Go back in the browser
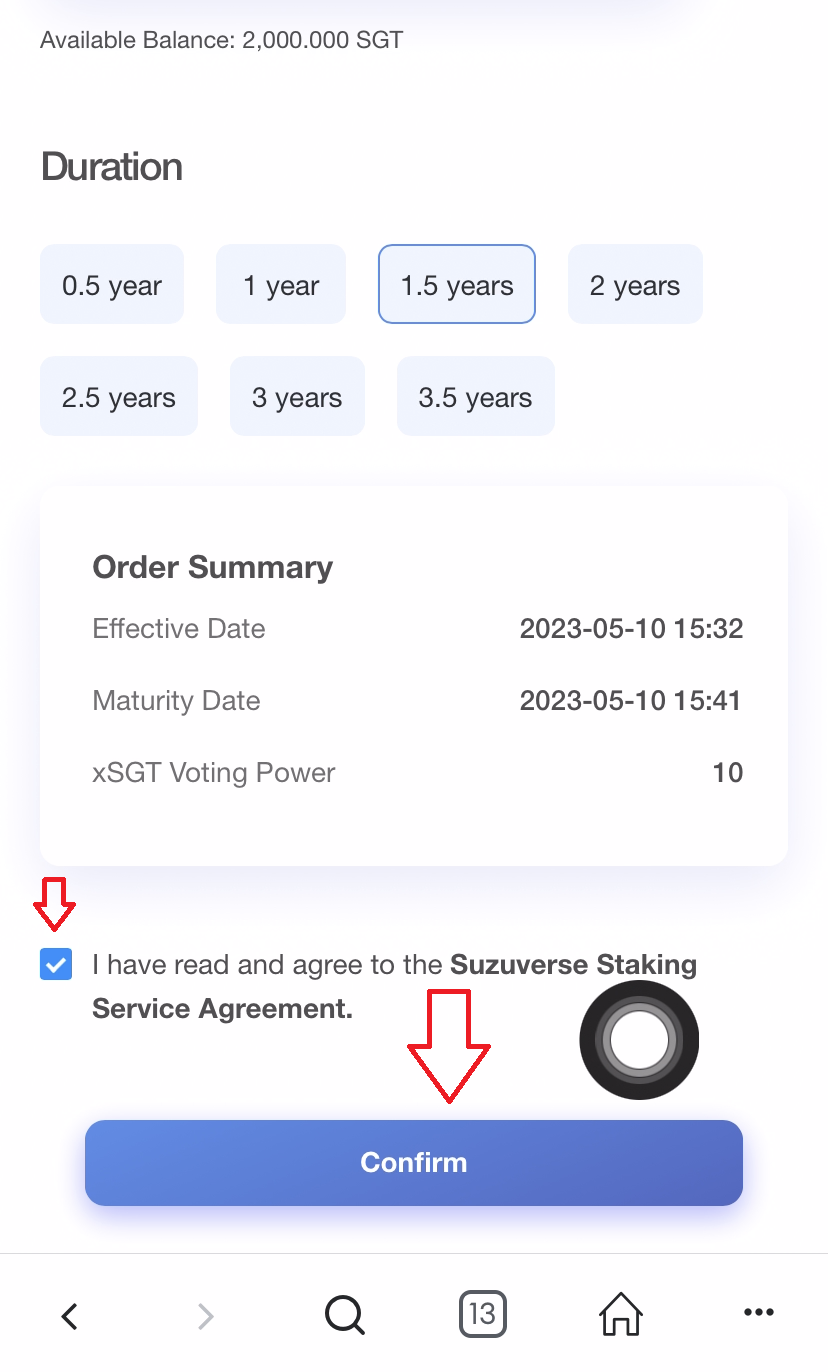Screen dimensions: 828x1372 (x=70, y=1316)
